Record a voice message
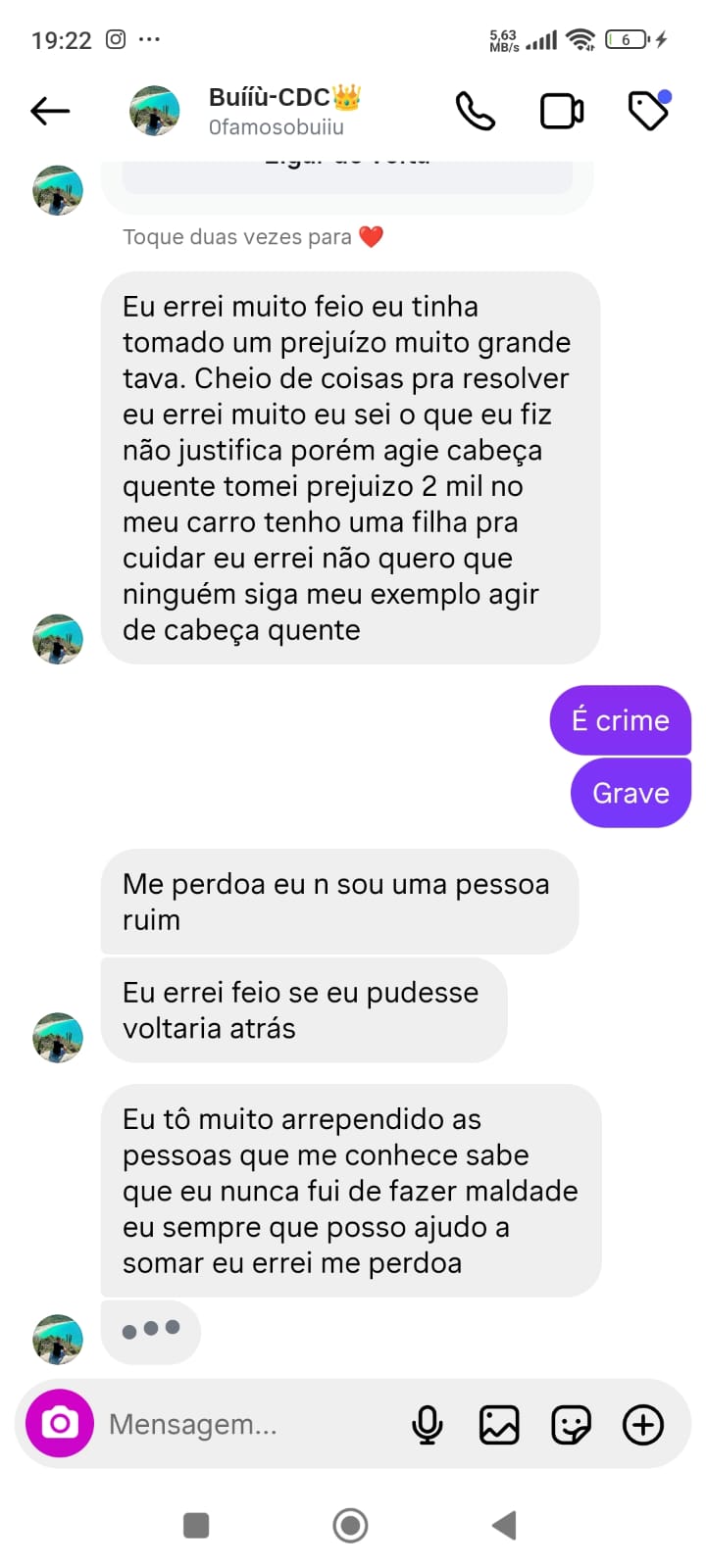This screenshot has width=706, height=1568. tap(428, 1424)
